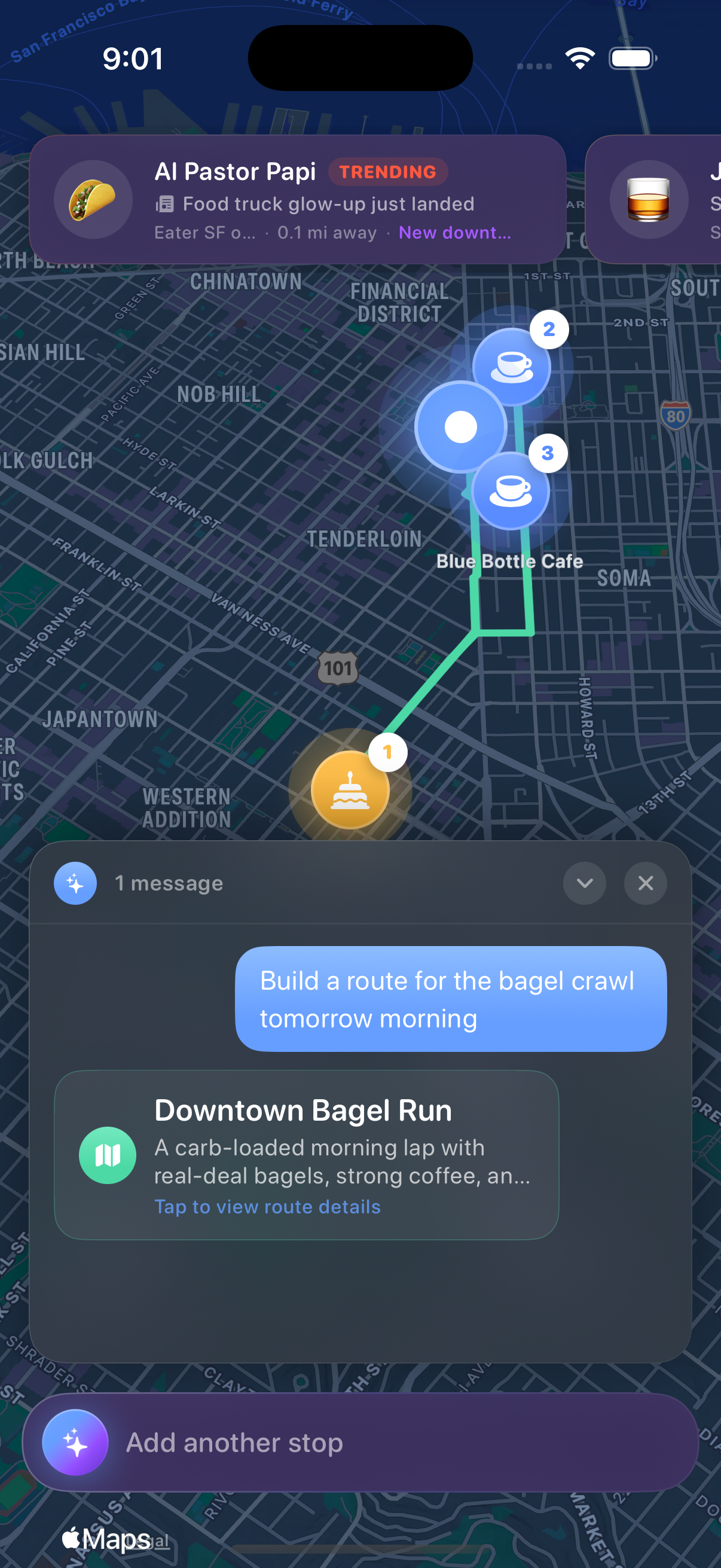This screenshot has width=721, height=1568.
Task: Tap the current location marker
Action: tap(460, 426)
